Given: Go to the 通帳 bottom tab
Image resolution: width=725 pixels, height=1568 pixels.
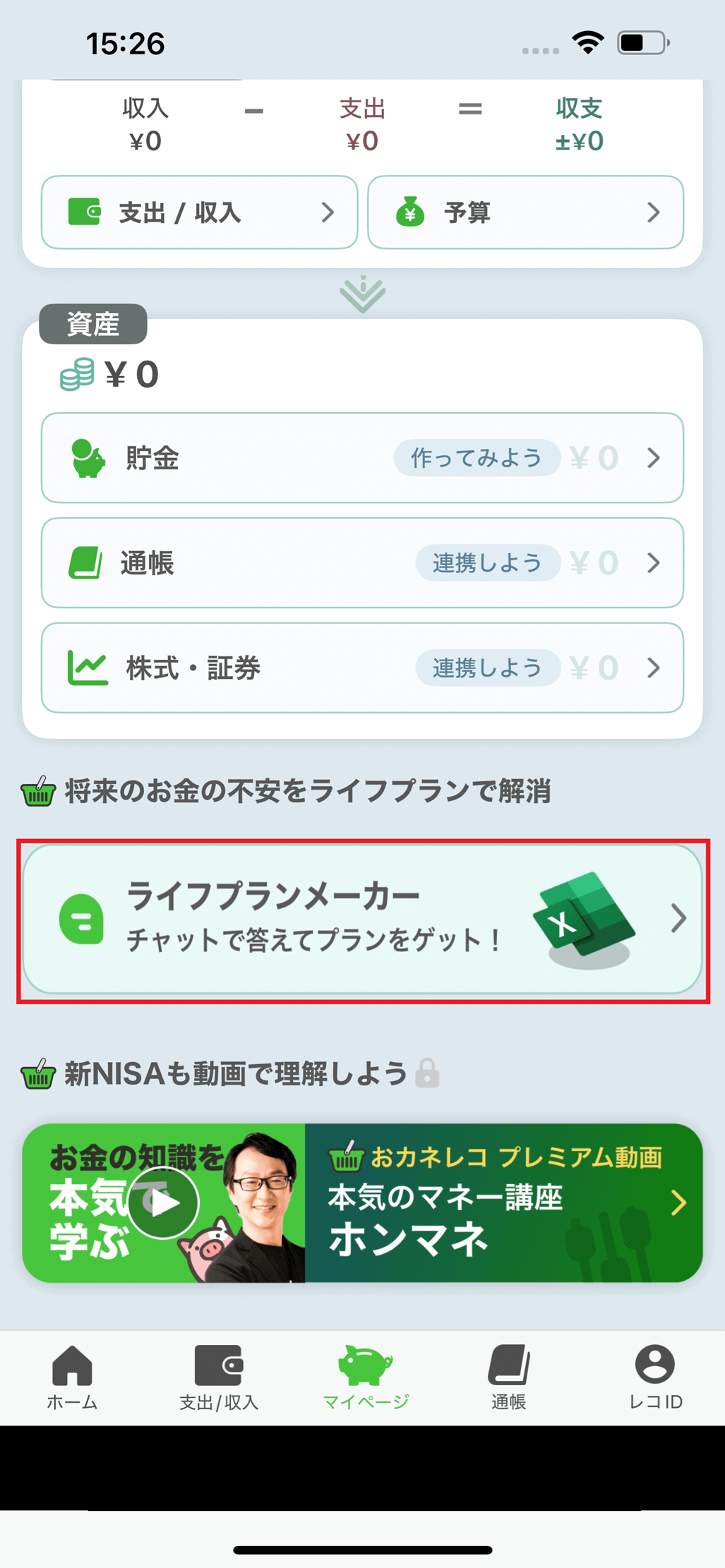Looking at the screenshot, I should pyautogui.click(x=508, y=1377).
